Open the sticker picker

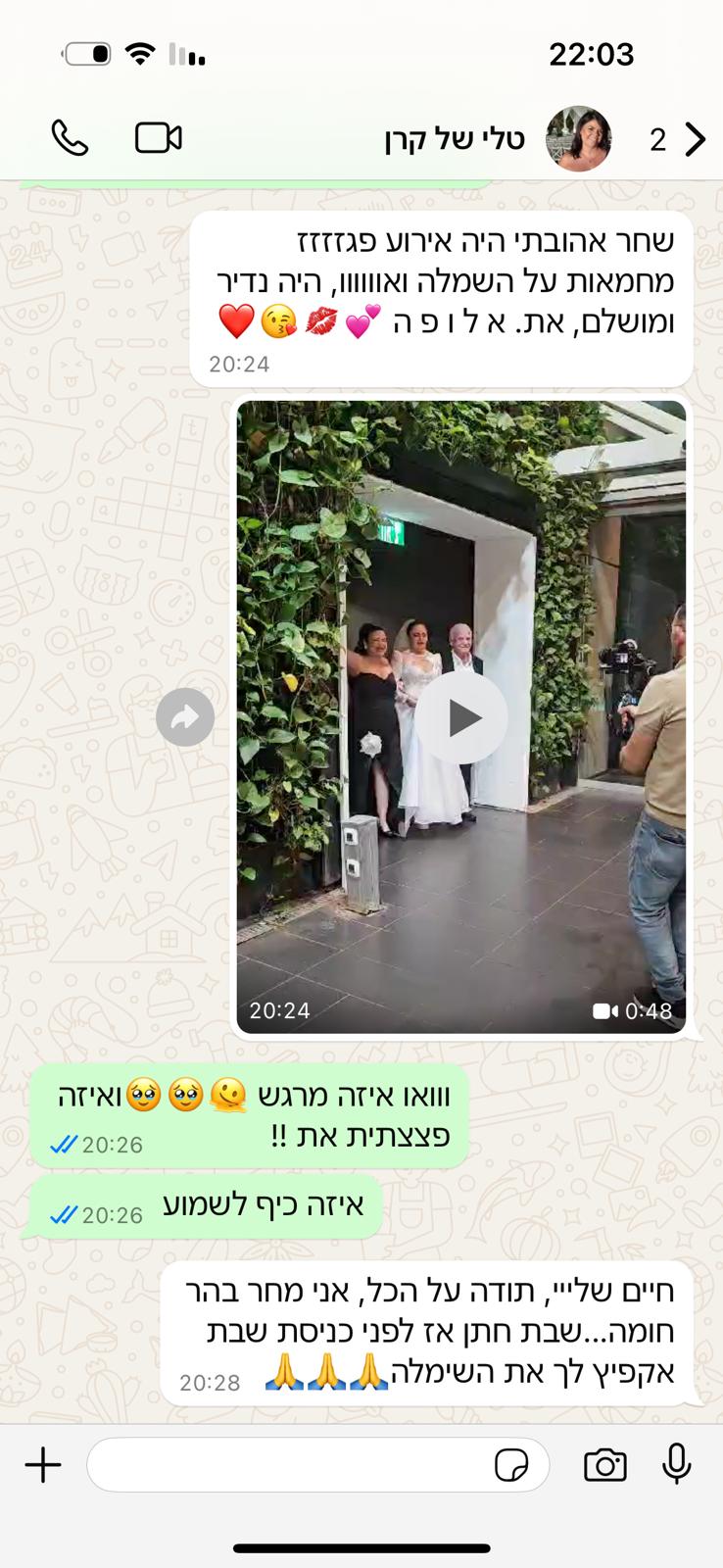coord(511,1466)
